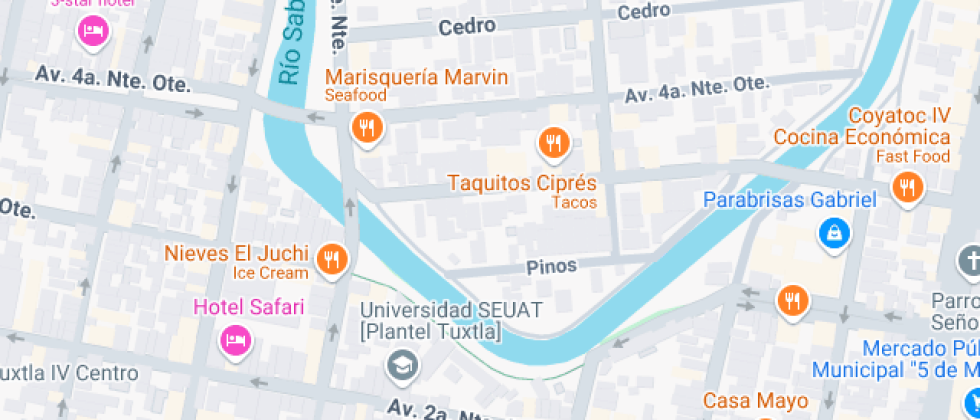Image resolution: width=980 pixels, height=420 pixels.
Task: Open Parabrisas Gabriel shop marker
Action: coord(832,234)
